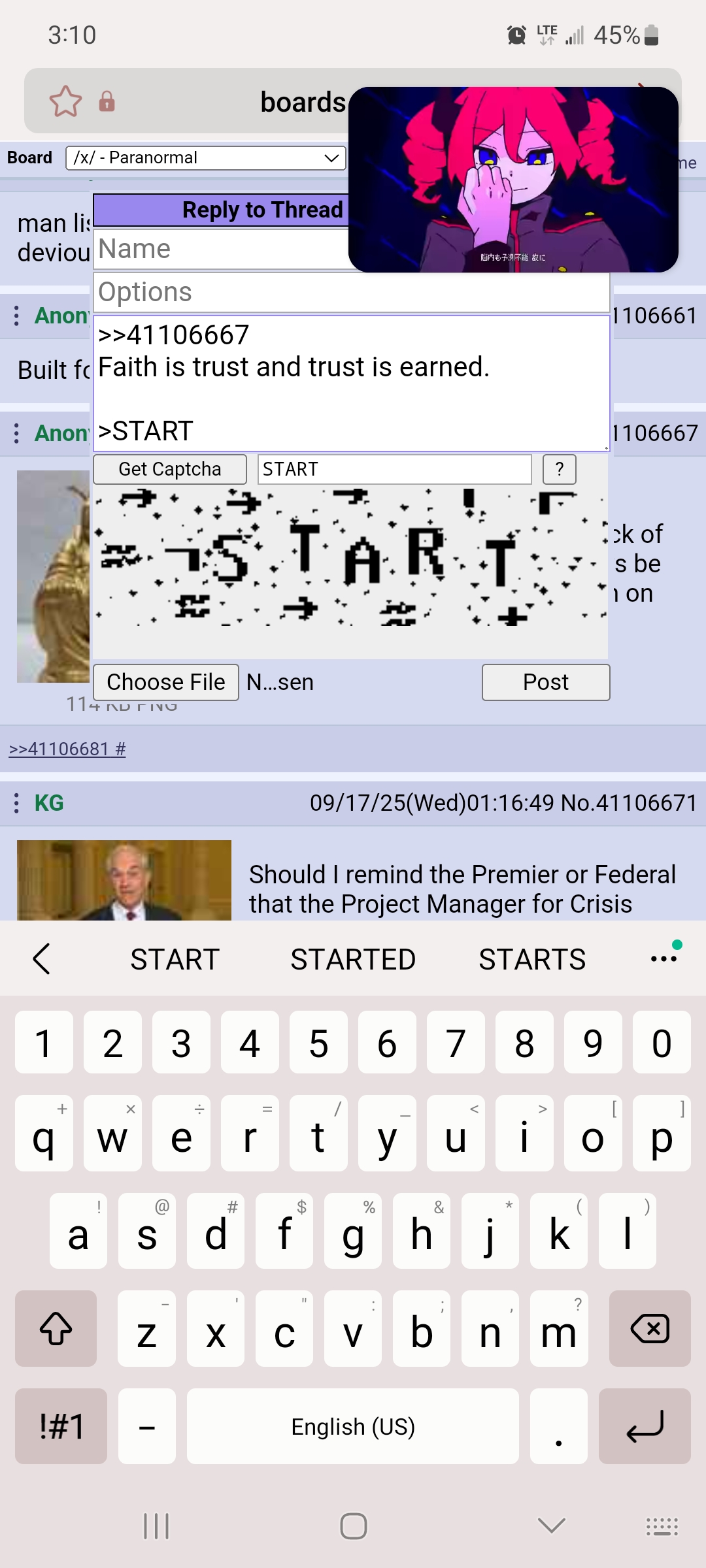Select the STARTED keyboard suggestion
The width and height of the screenshot is (706, 1568).
353,960
